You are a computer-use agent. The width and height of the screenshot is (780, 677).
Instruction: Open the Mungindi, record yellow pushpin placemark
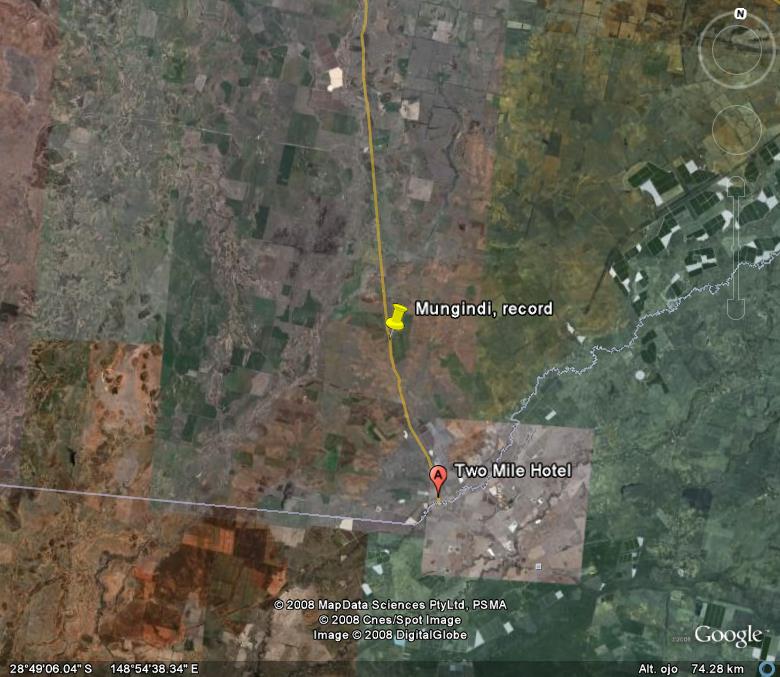[396, 317]
